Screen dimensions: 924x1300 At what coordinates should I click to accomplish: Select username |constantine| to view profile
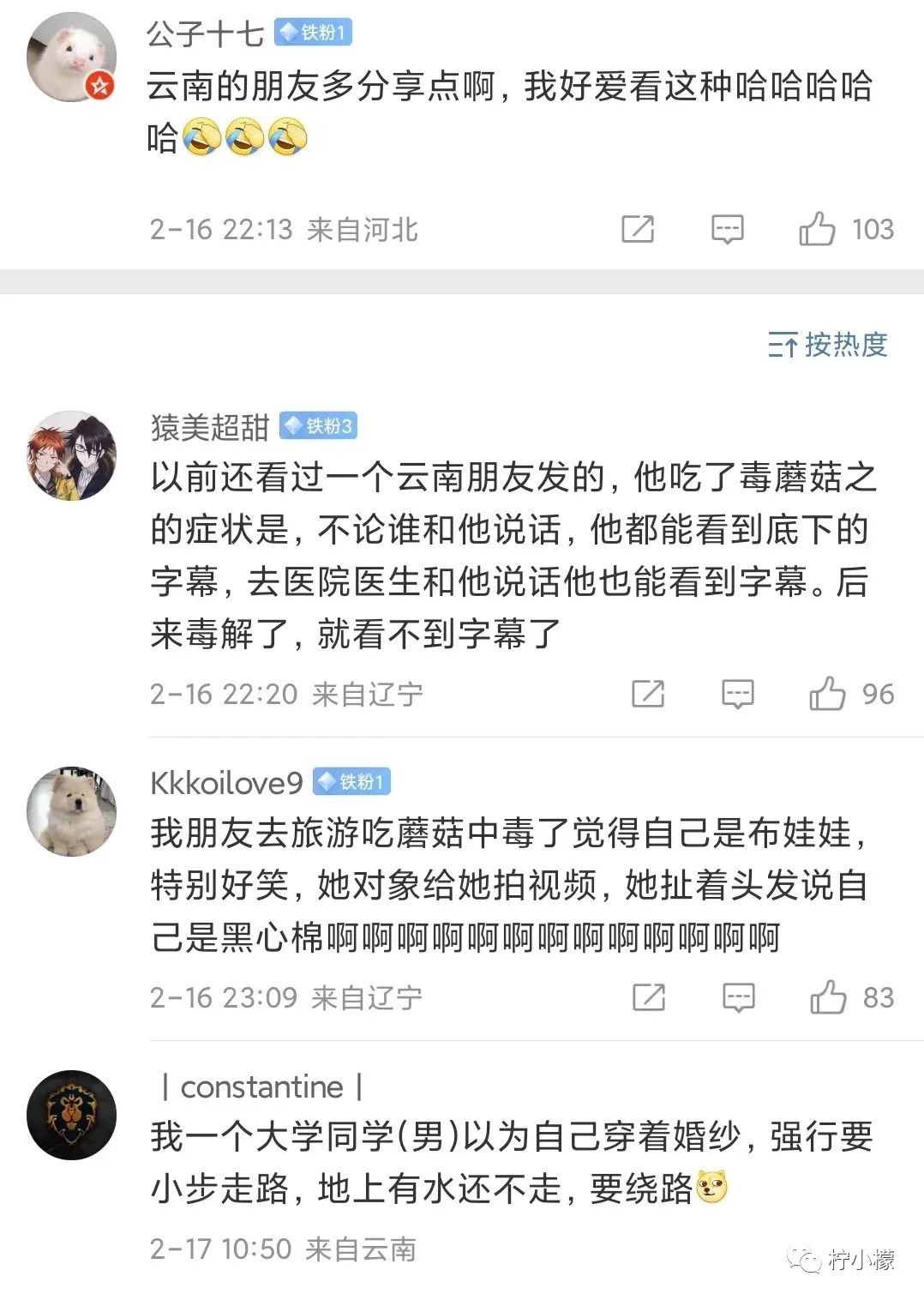[262, 1087]
